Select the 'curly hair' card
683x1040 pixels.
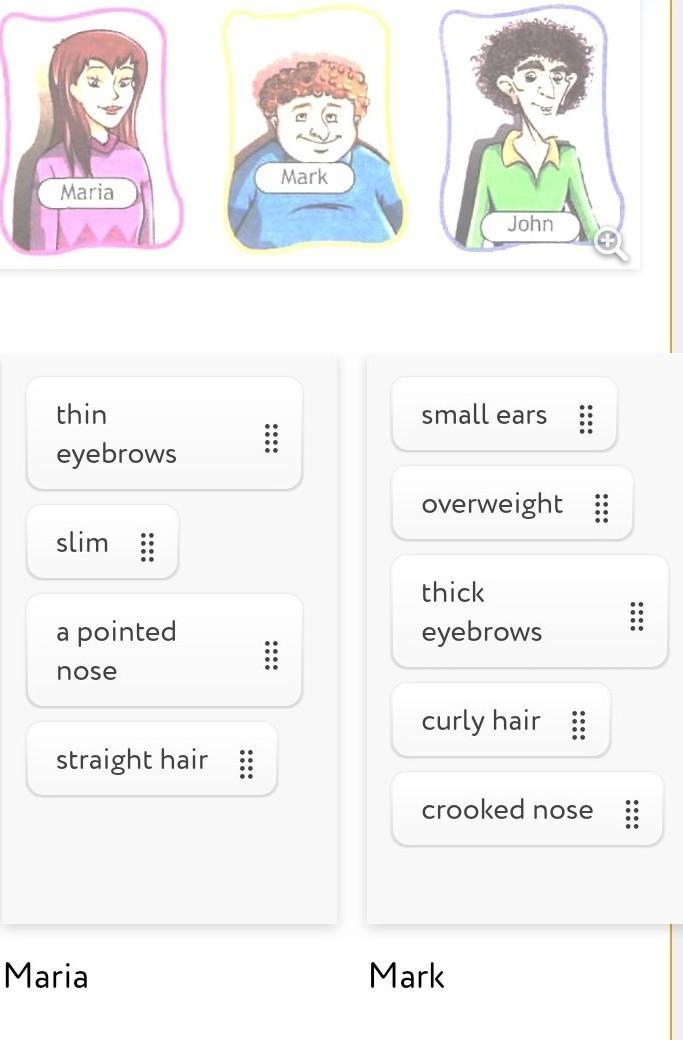click(500, 721)
